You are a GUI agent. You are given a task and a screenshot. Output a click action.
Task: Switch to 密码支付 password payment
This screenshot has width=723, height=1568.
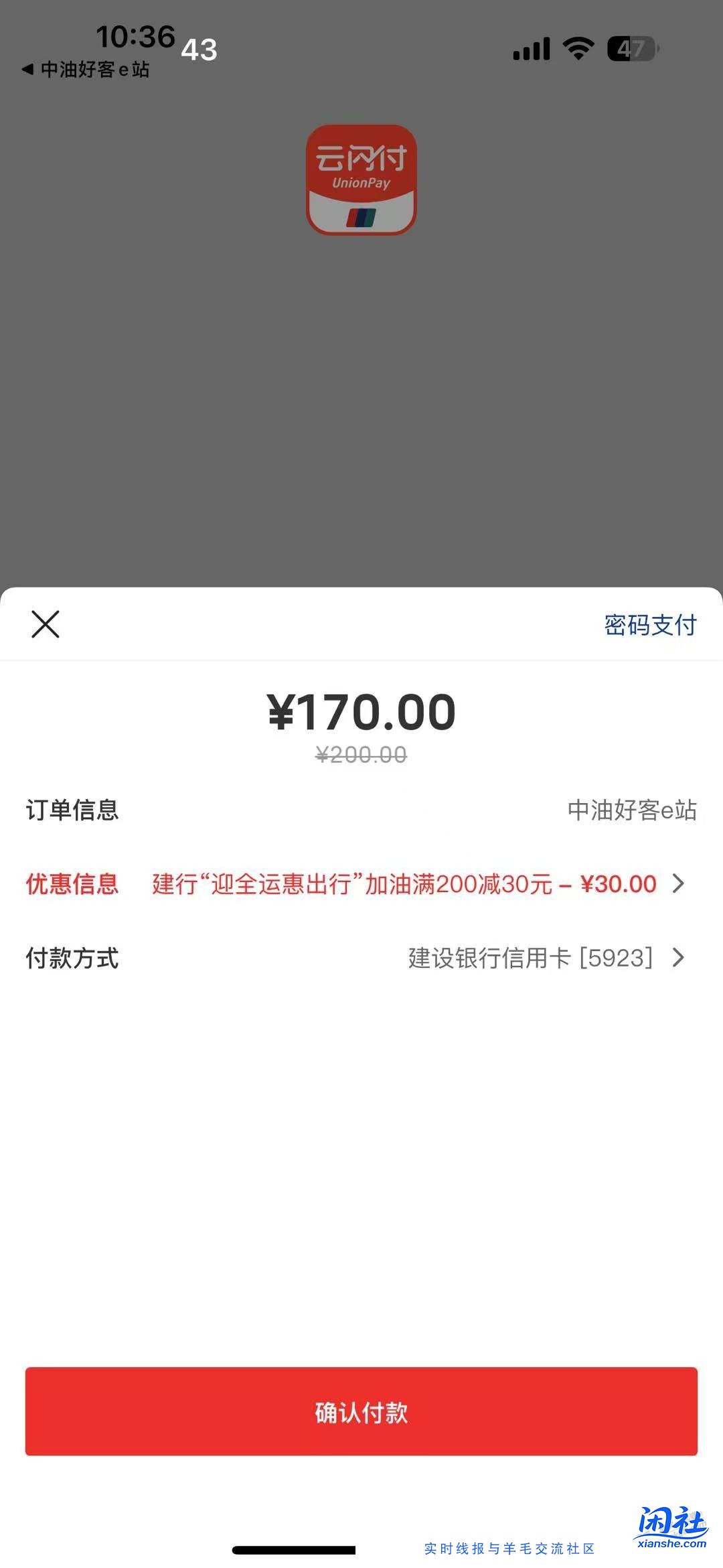click(x=648, y=625)
